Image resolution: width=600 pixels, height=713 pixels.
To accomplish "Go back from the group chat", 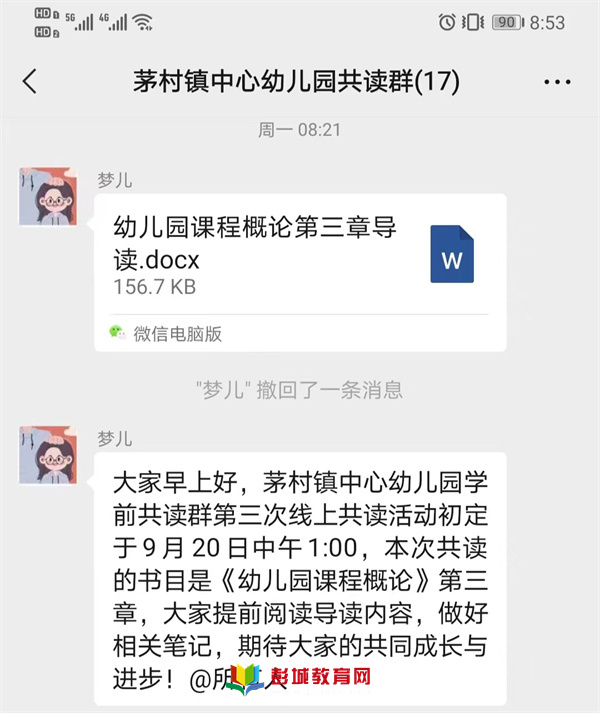I will 29,82.
